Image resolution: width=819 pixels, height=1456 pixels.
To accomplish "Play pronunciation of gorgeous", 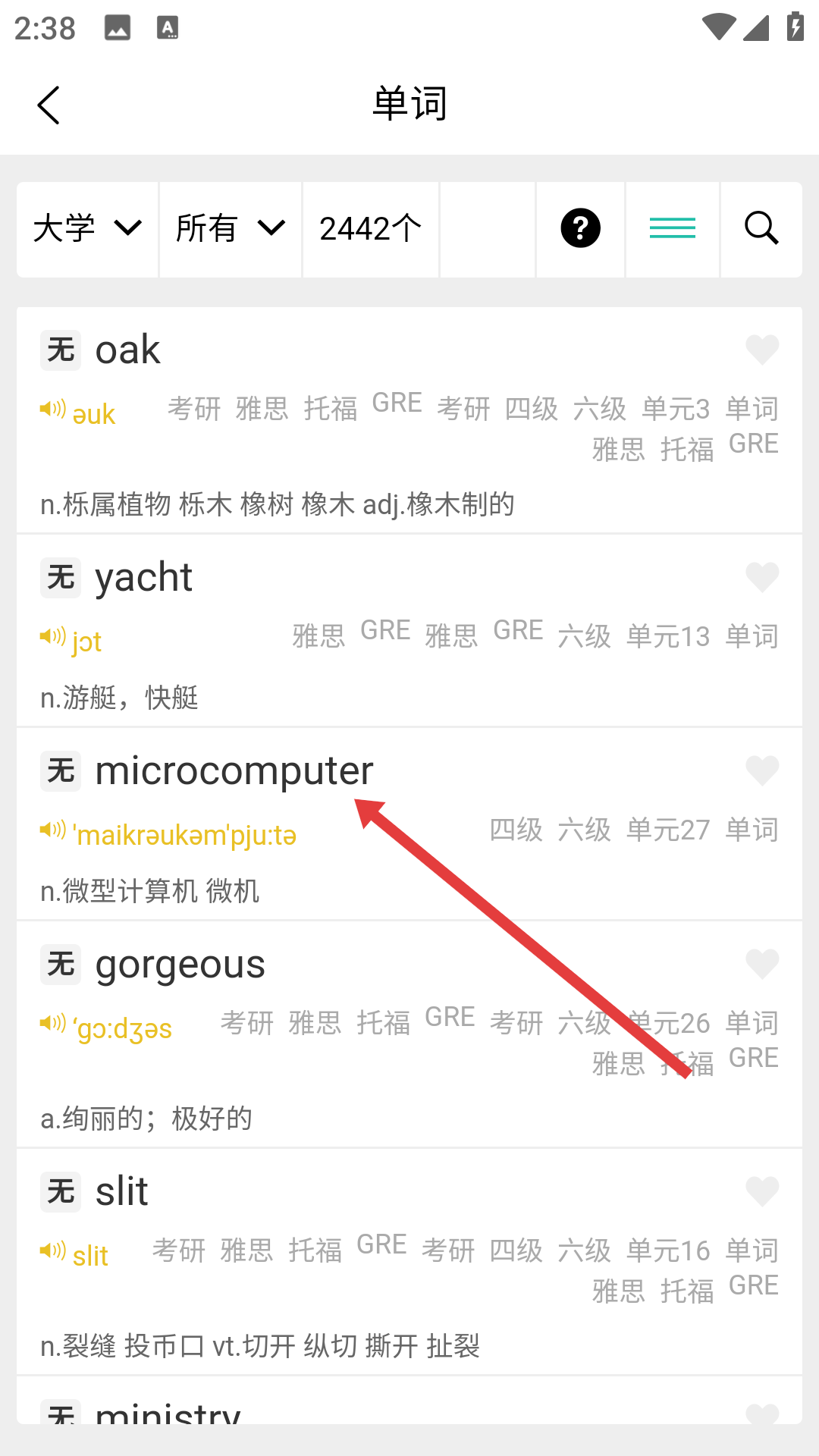I will click(53, 1023).
